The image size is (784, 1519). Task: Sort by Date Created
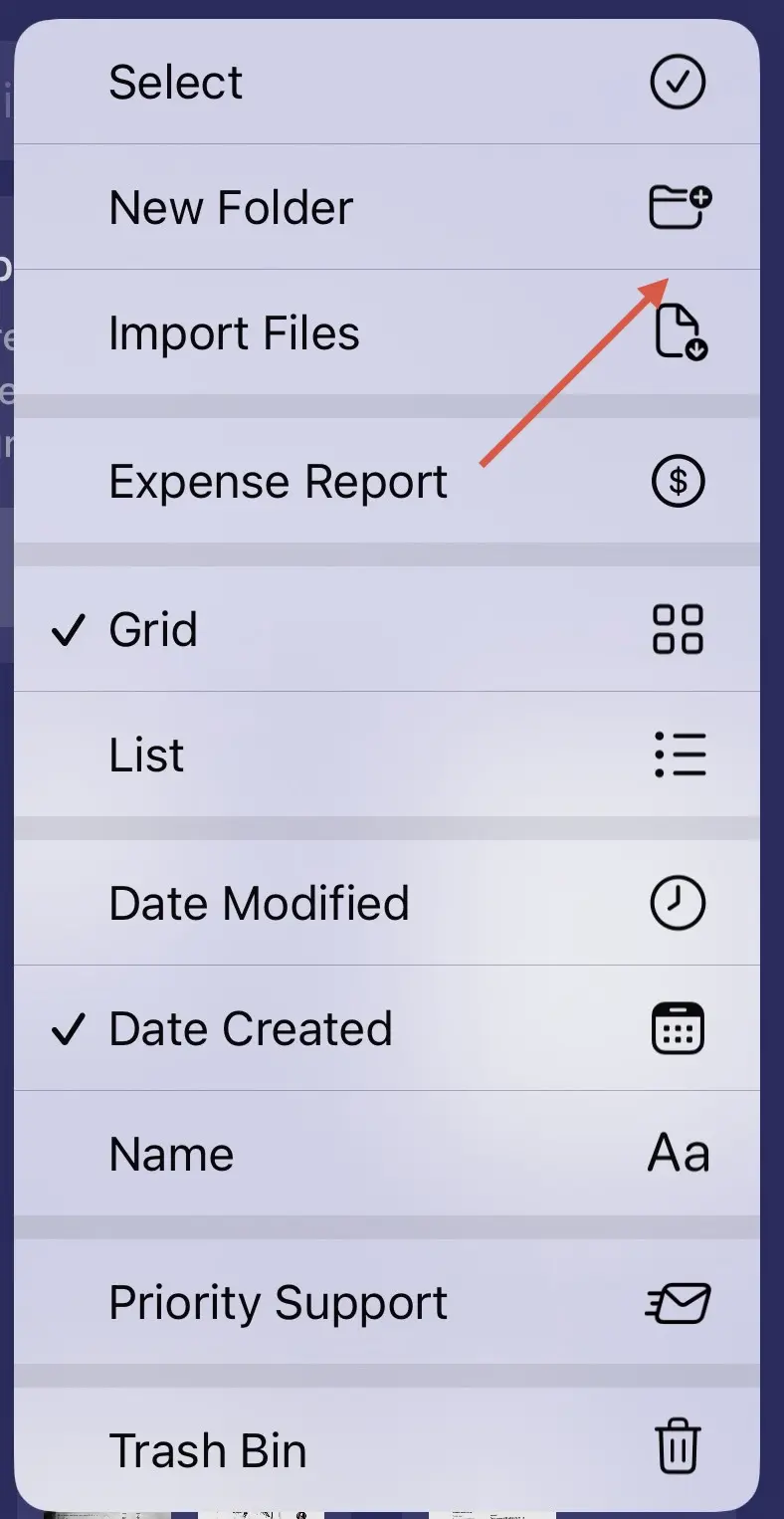[386, 1028]
